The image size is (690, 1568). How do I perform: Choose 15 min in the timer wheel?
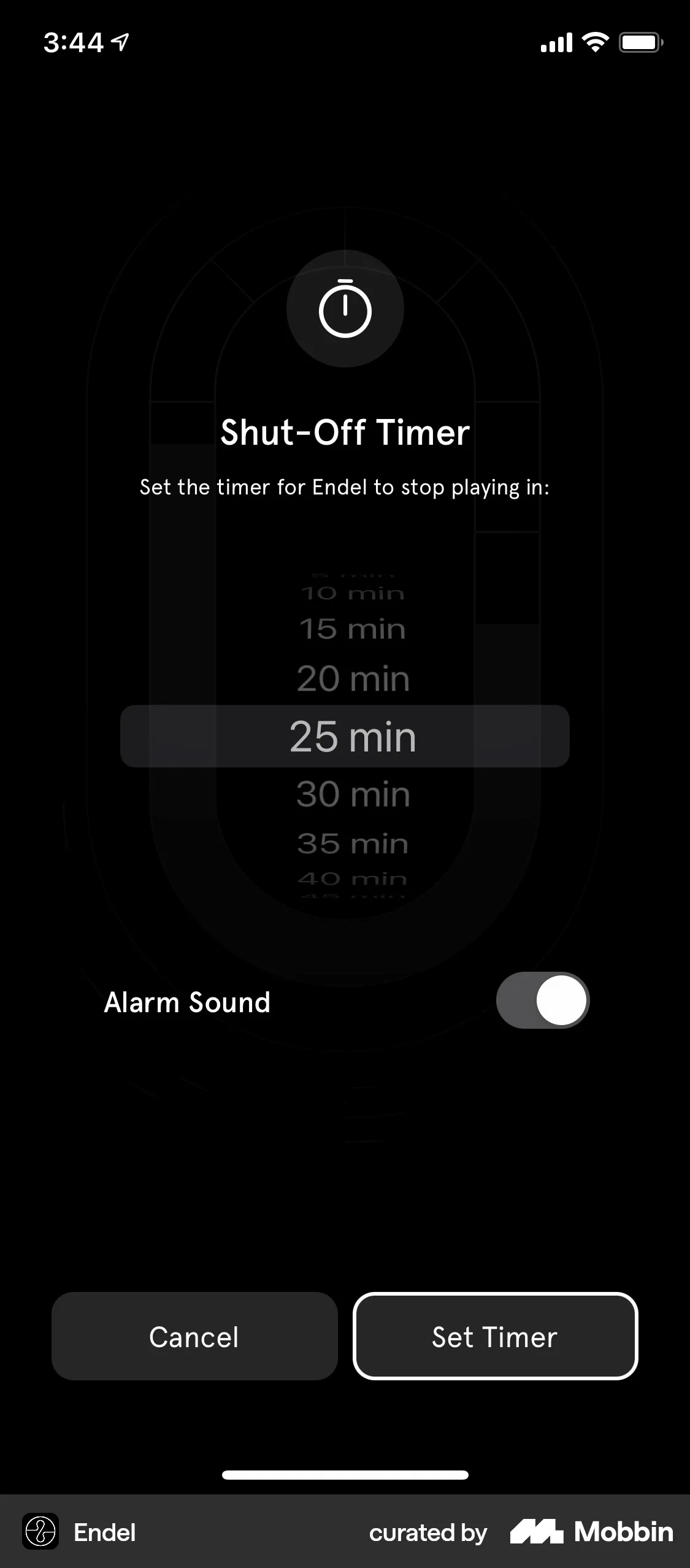pos(351,628)
